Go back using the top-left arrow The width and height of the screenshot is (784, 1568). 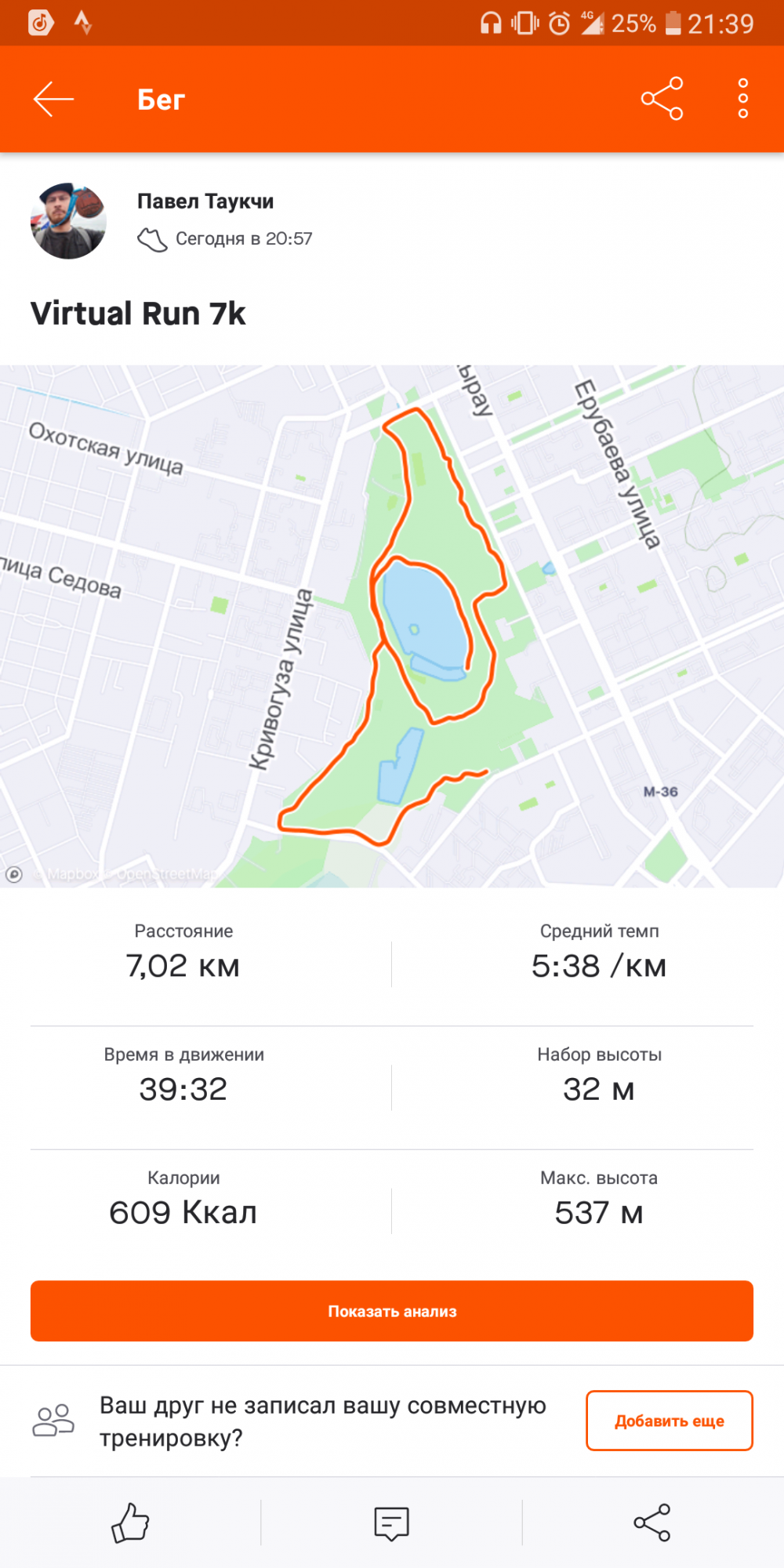(53, 100)
